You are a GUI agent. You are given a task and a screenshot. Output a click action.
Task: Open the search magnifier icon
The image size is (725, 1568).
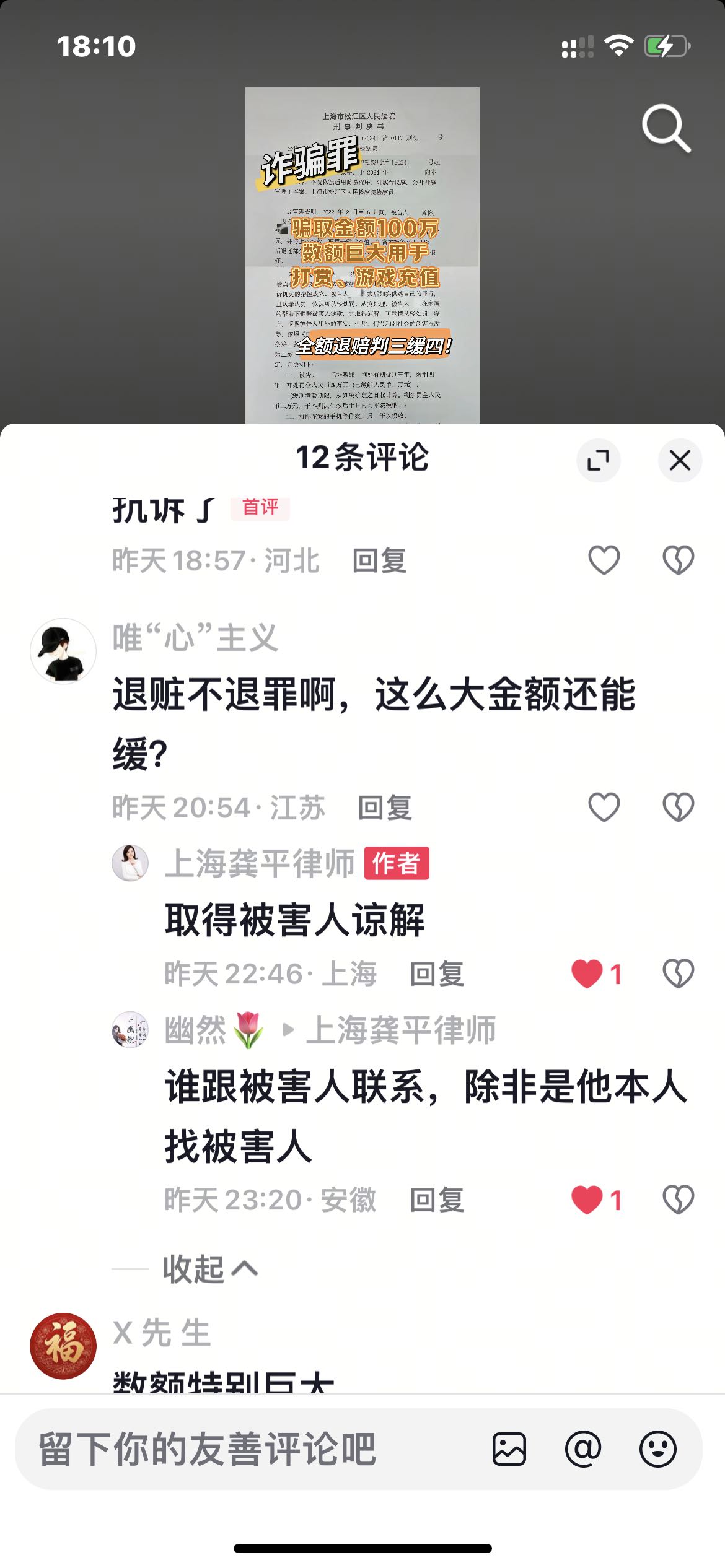coord(666,128)
